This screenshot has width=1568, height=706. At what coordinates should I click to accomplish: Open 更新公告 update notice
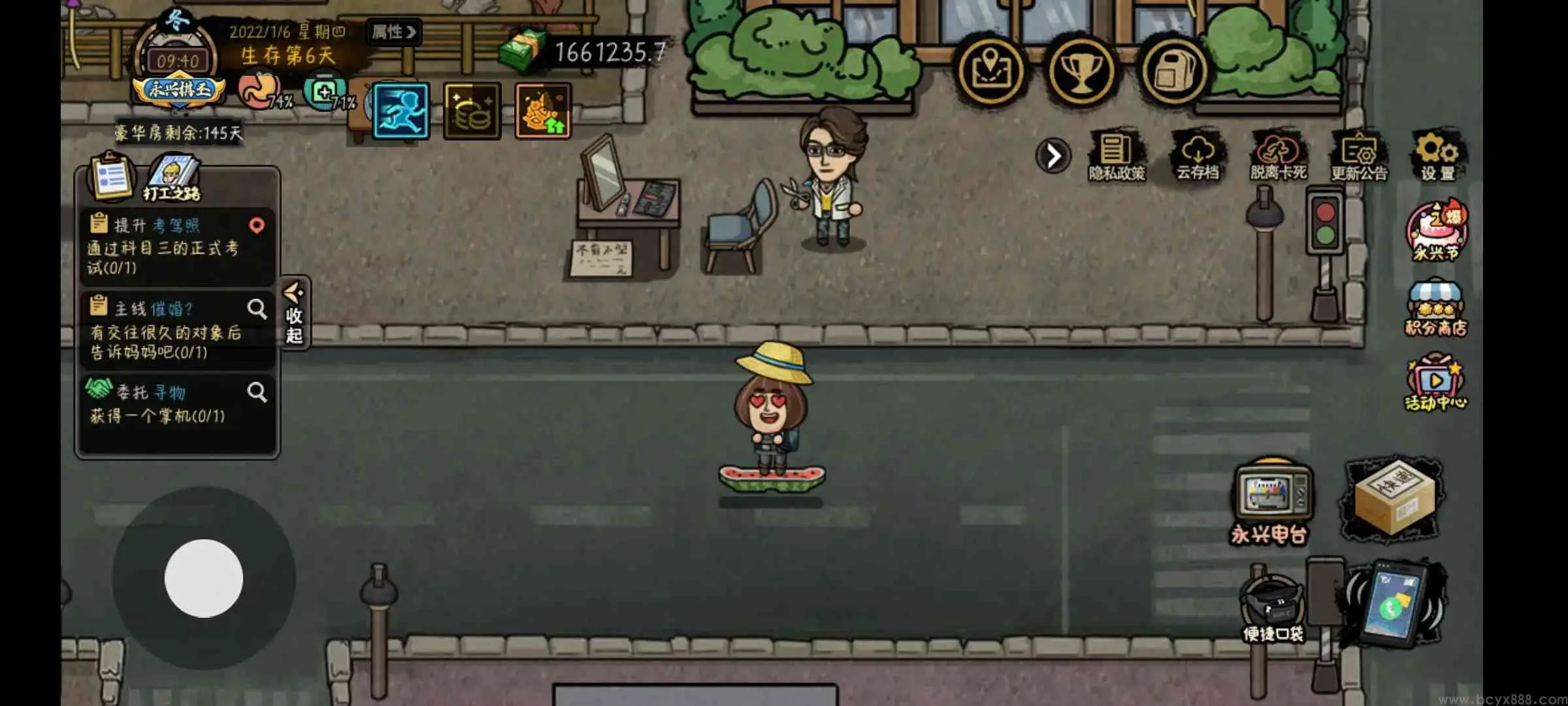[1359, 157]
